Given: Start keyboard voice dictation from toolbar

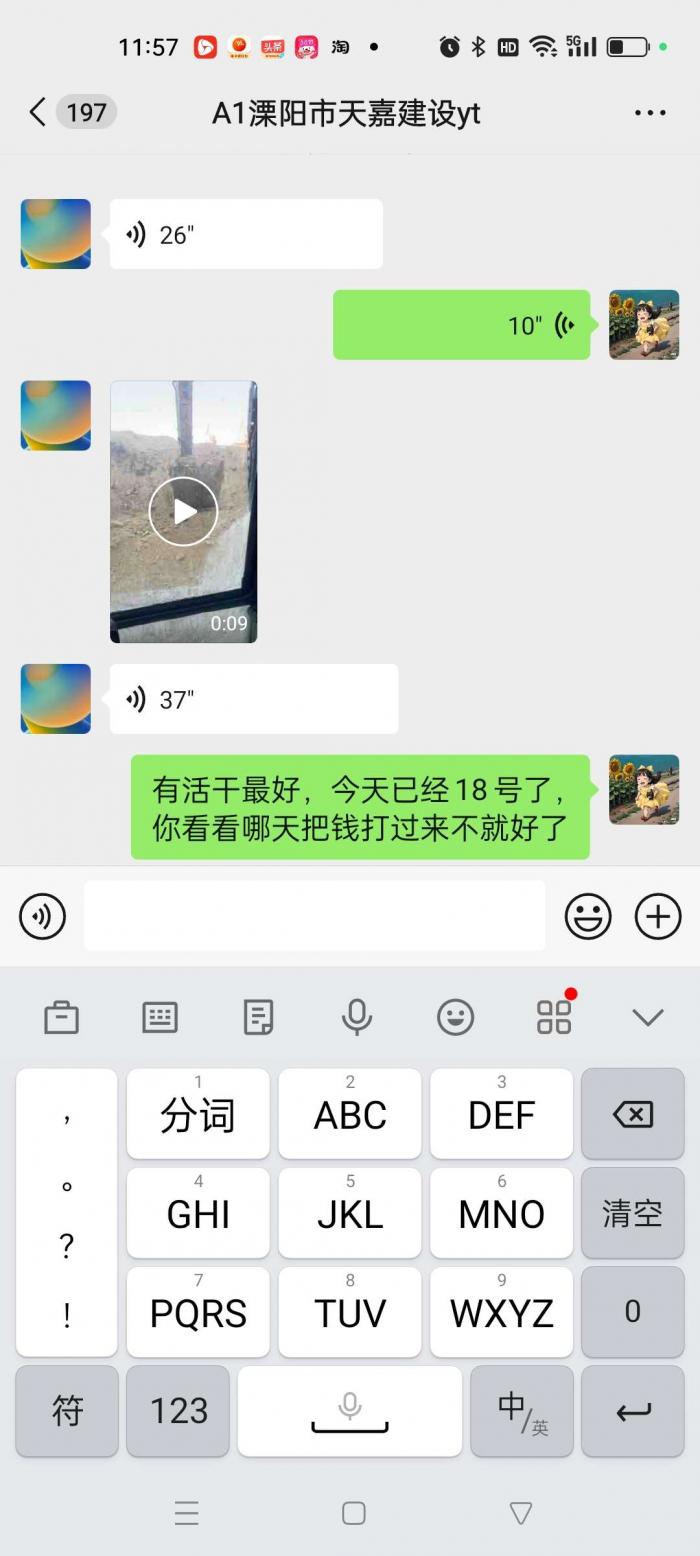Looking at the screenshot, I should [356, 1018].
